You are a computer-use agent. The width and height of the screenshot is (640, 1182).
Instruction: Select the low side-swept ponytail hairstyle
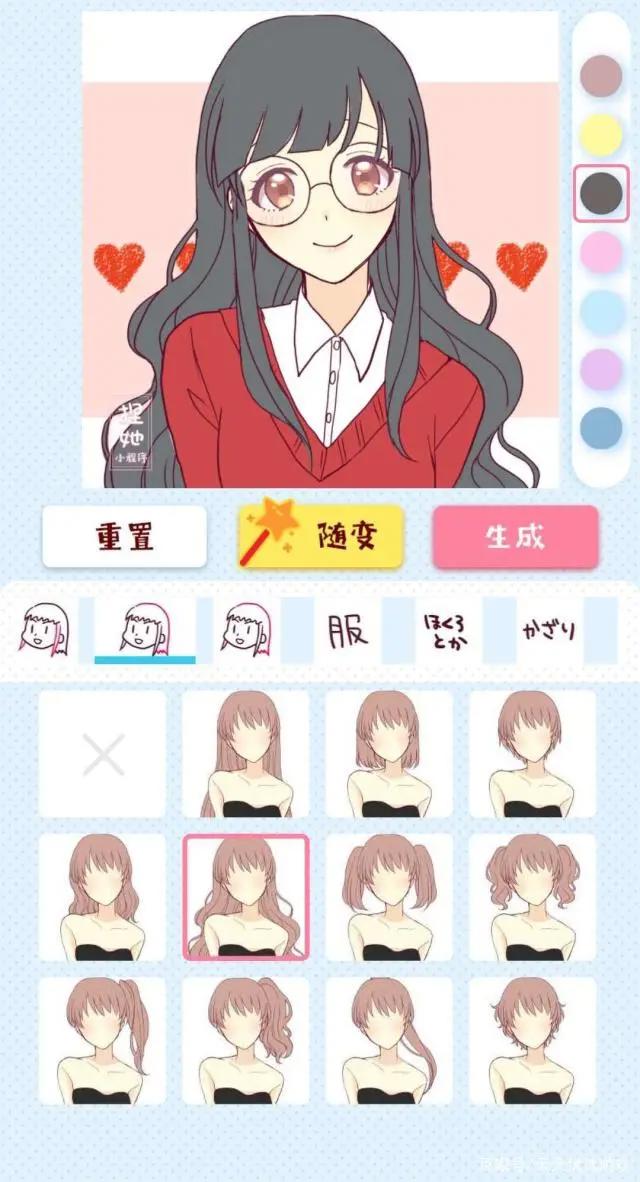(x=388, y=1040)
